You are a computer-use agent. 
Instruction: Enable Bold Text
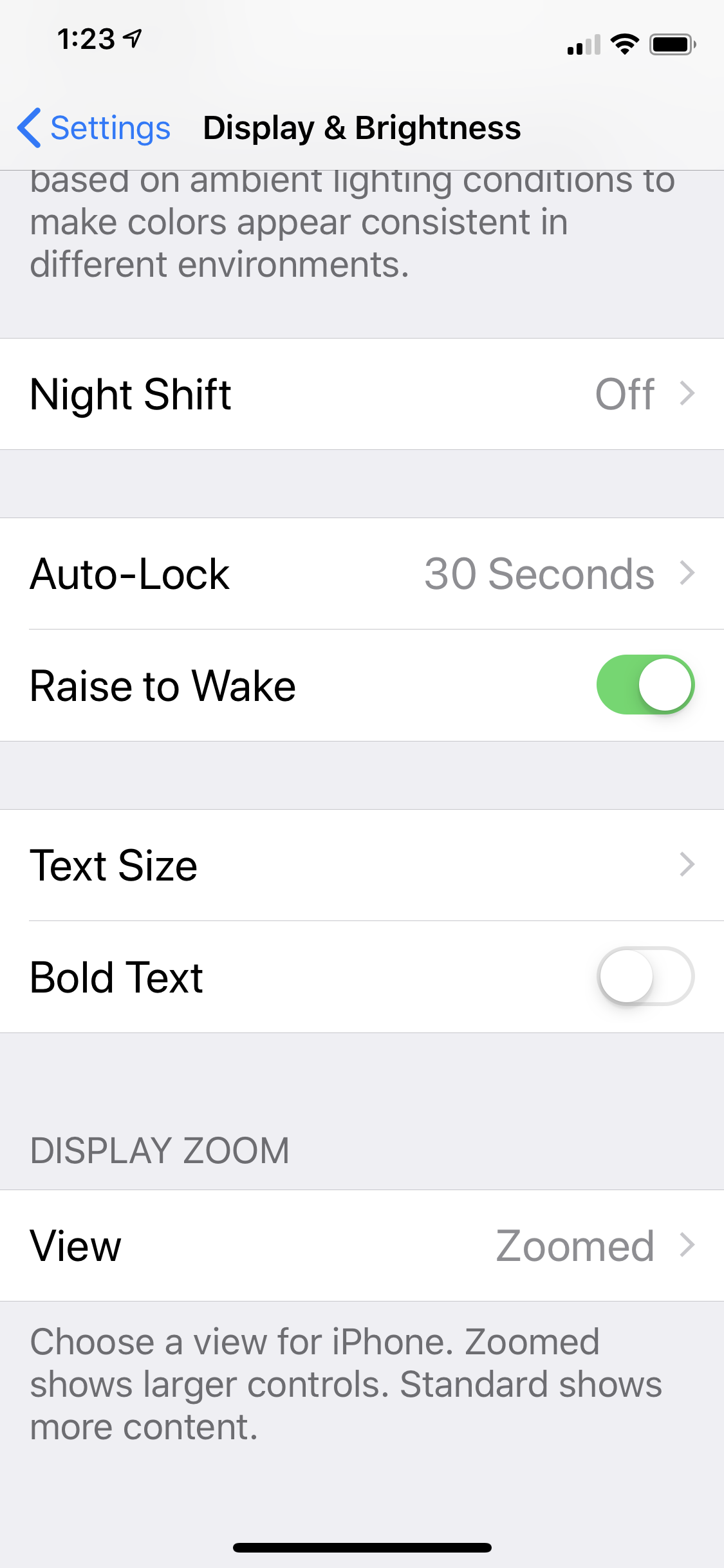click(645, 976)
